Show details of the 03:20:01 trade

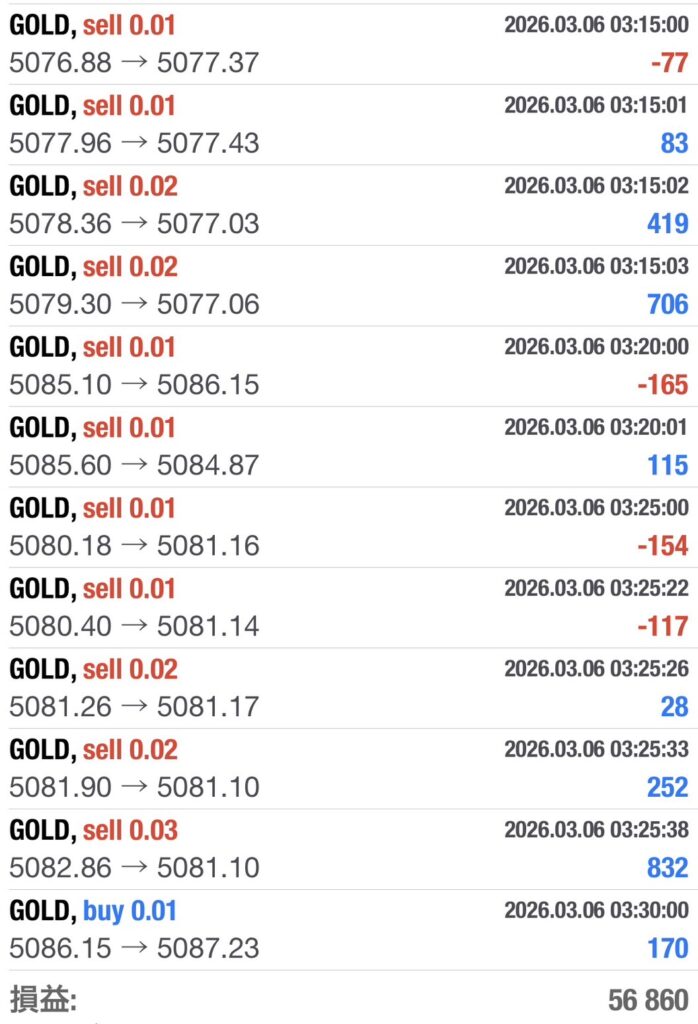[x=349, y=446]
